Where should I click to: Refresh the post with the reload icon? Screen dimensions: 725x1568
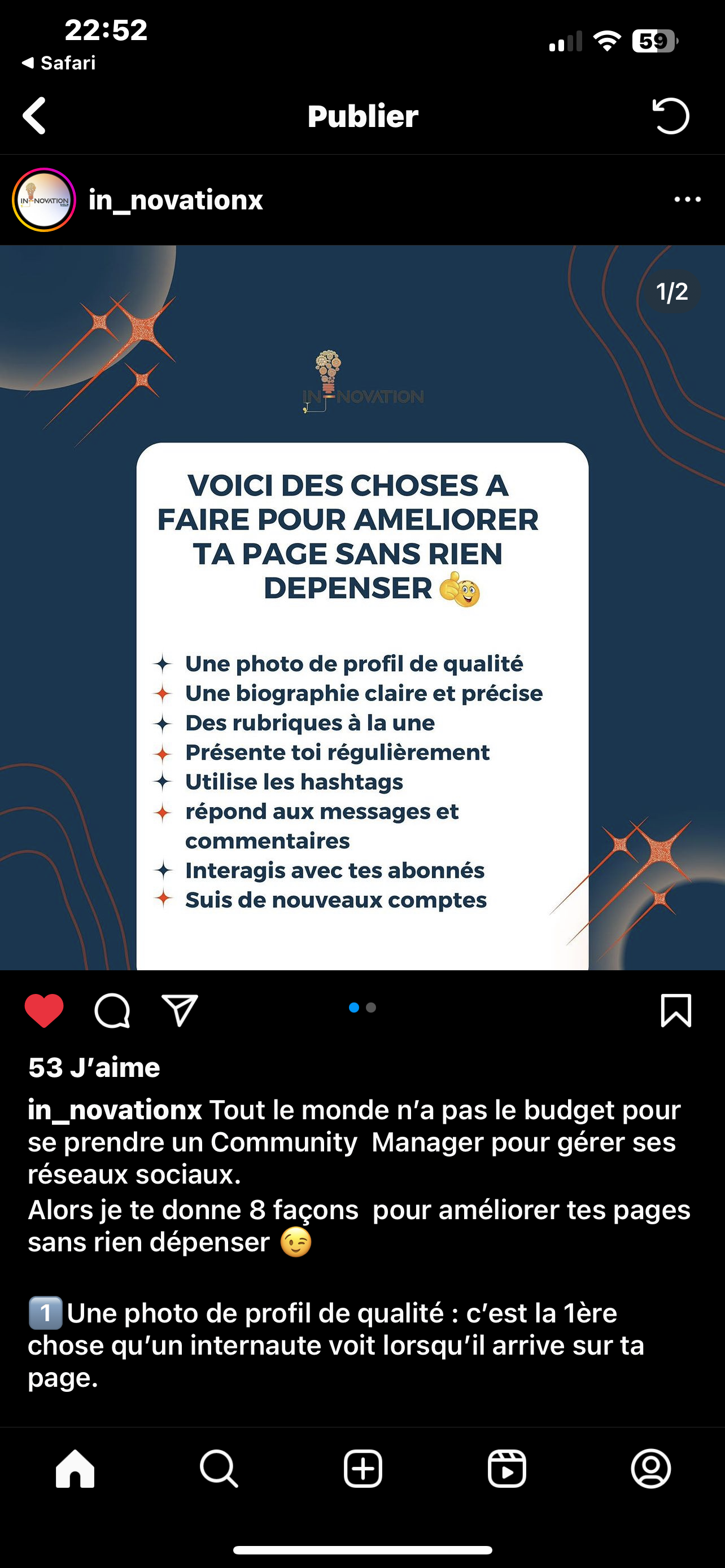click(670, 116)
